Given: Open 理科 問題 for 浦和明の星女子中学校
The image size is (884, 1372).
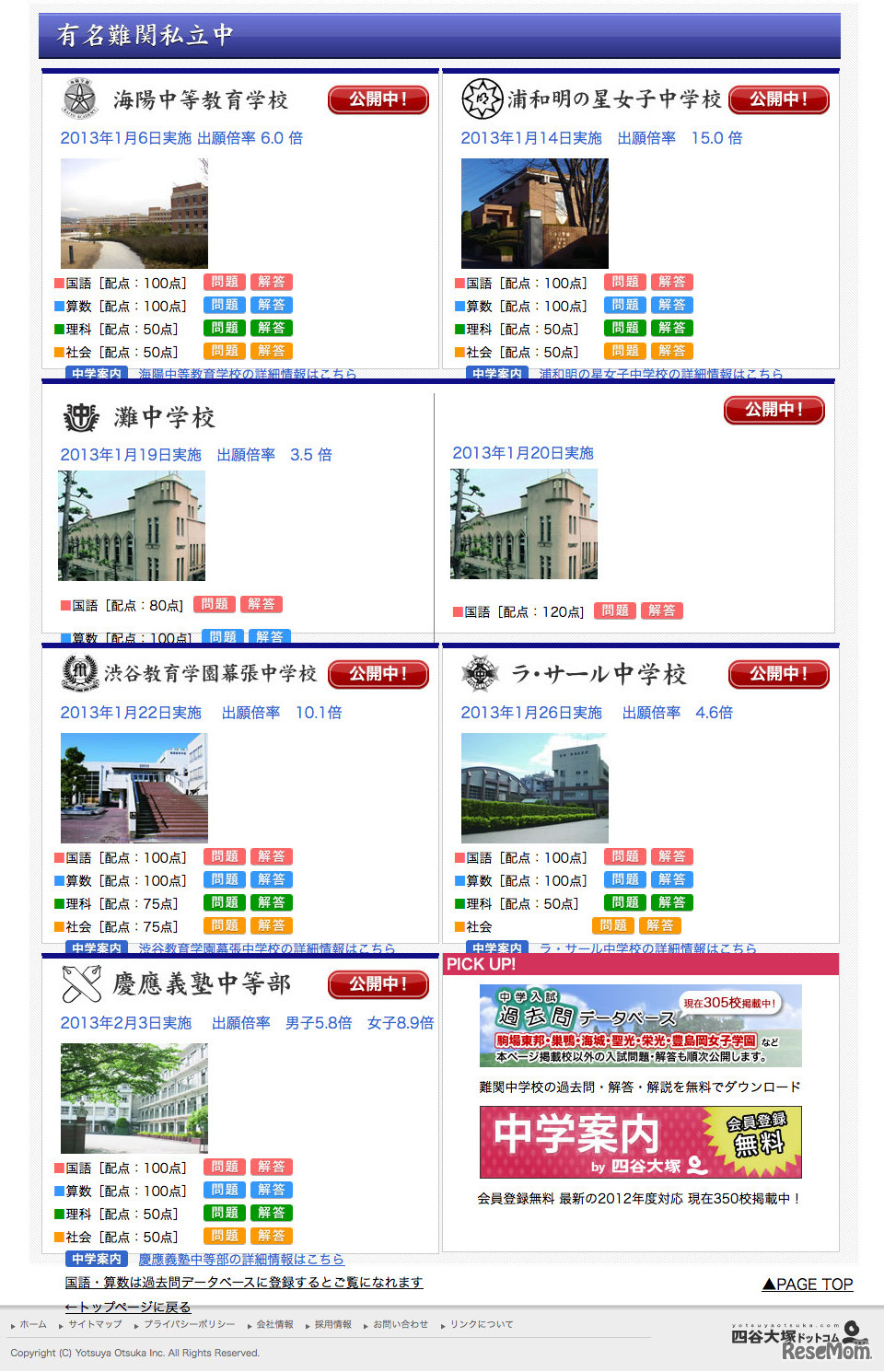Looking at the screenshot, I should point(624,328).
